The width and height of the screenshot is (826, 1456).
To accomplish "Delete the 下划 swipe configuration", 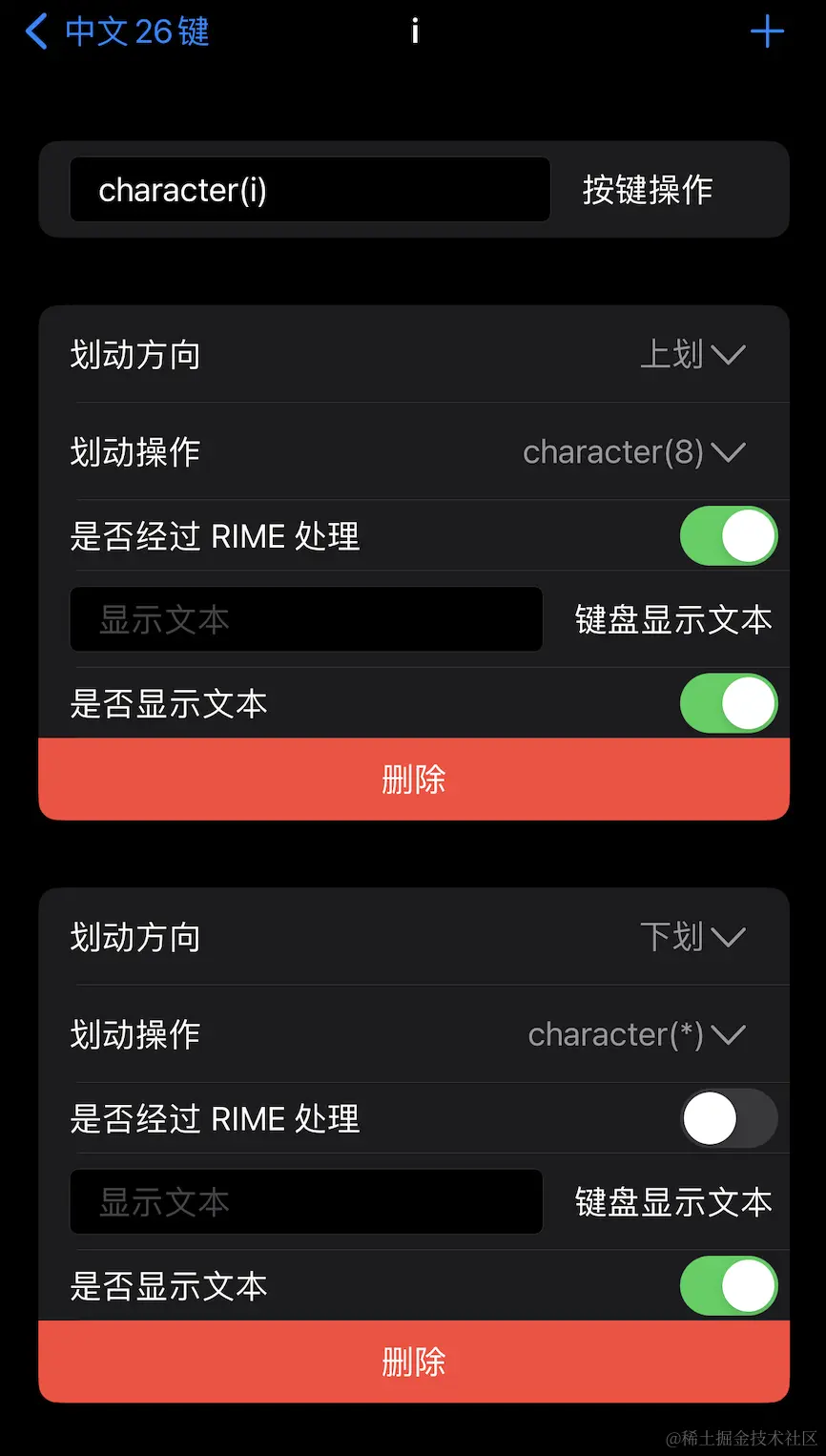I will pos(414,1362).
